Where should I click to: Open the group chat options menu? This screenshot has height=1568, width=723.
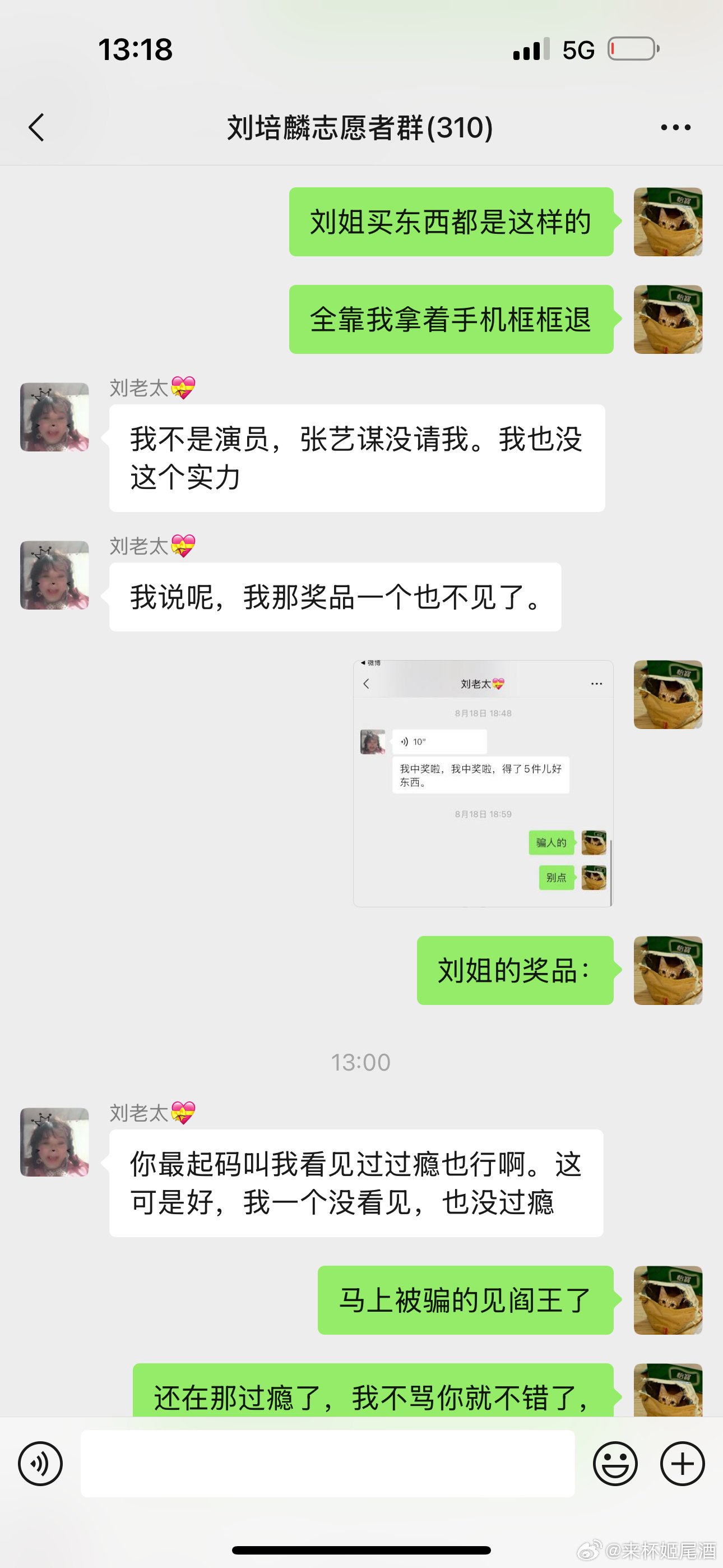[x=675, y=127]
